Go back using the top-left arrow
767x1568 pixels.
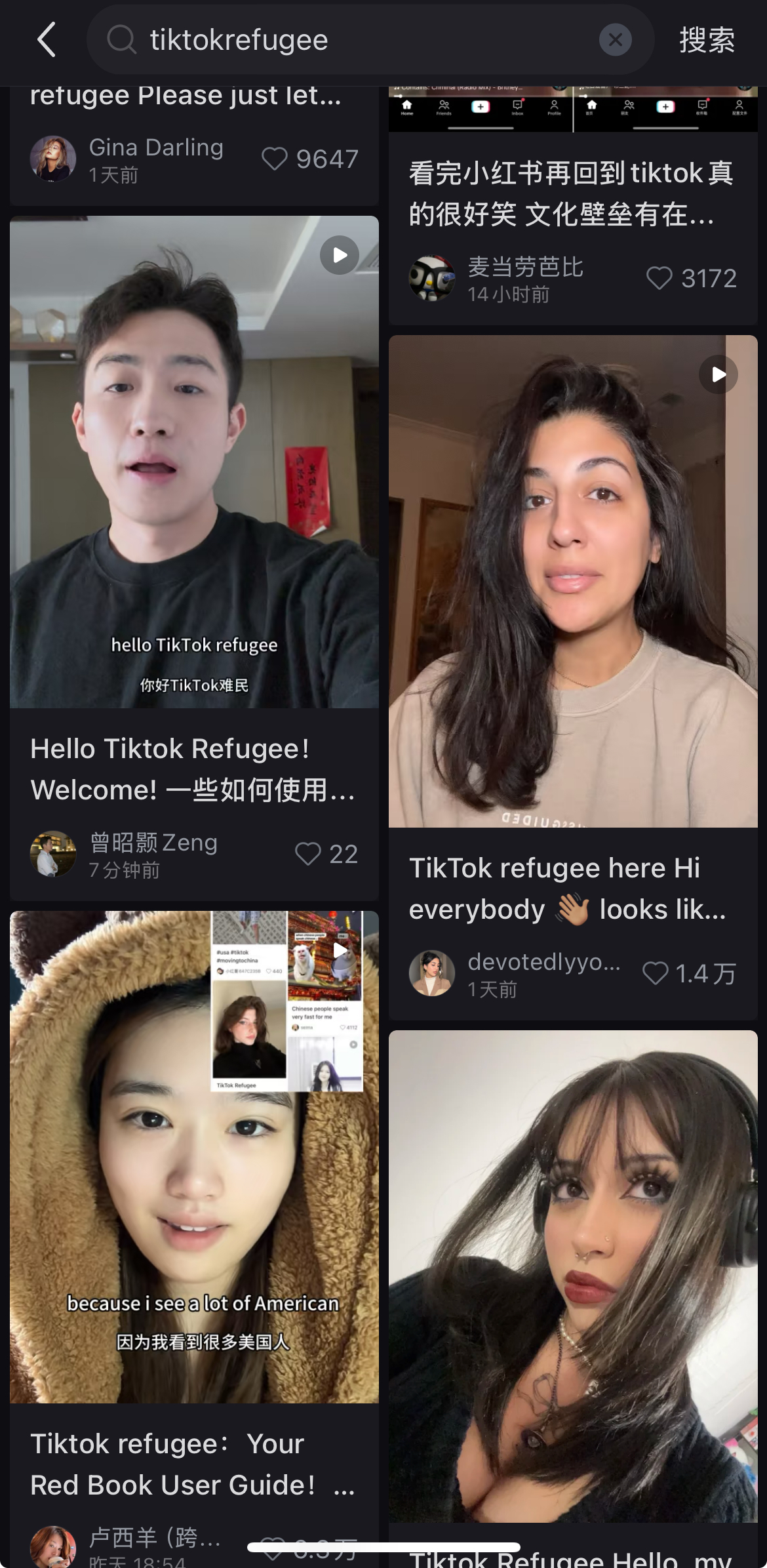pyautogui.click(x=46, y=40)
